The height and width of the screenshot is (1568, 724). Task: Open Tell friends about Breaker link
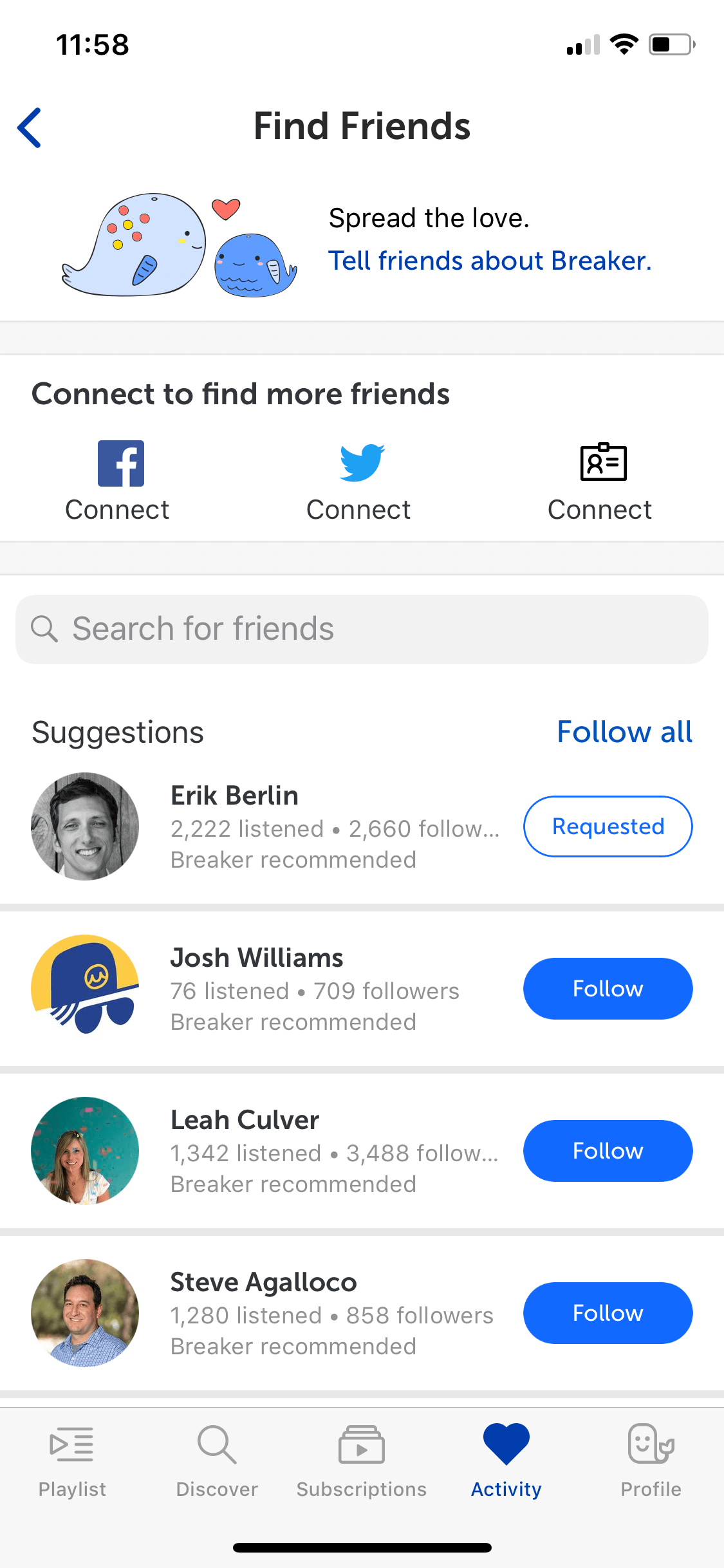click(x=490, y=261)
